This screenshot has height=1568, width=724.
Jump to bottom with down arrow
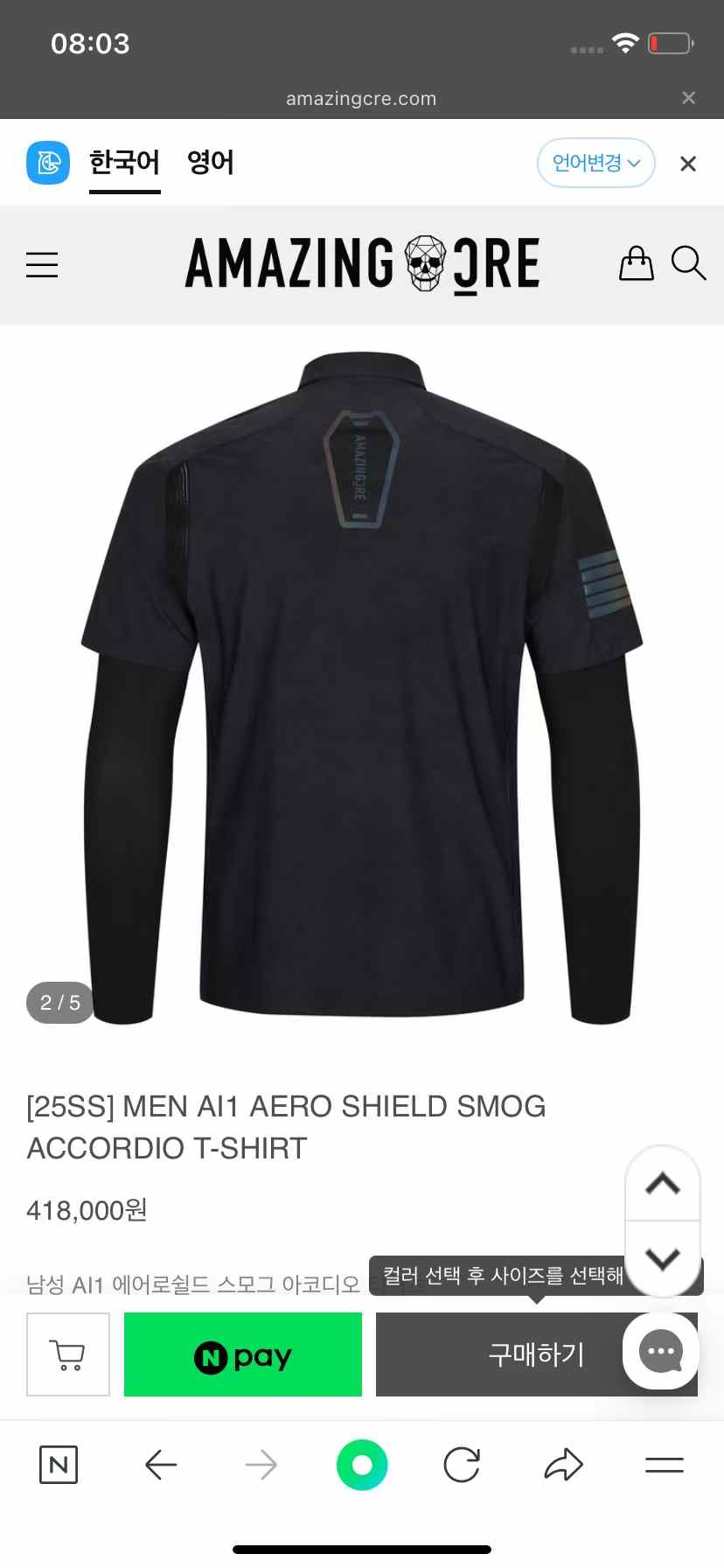point(662,1258)
